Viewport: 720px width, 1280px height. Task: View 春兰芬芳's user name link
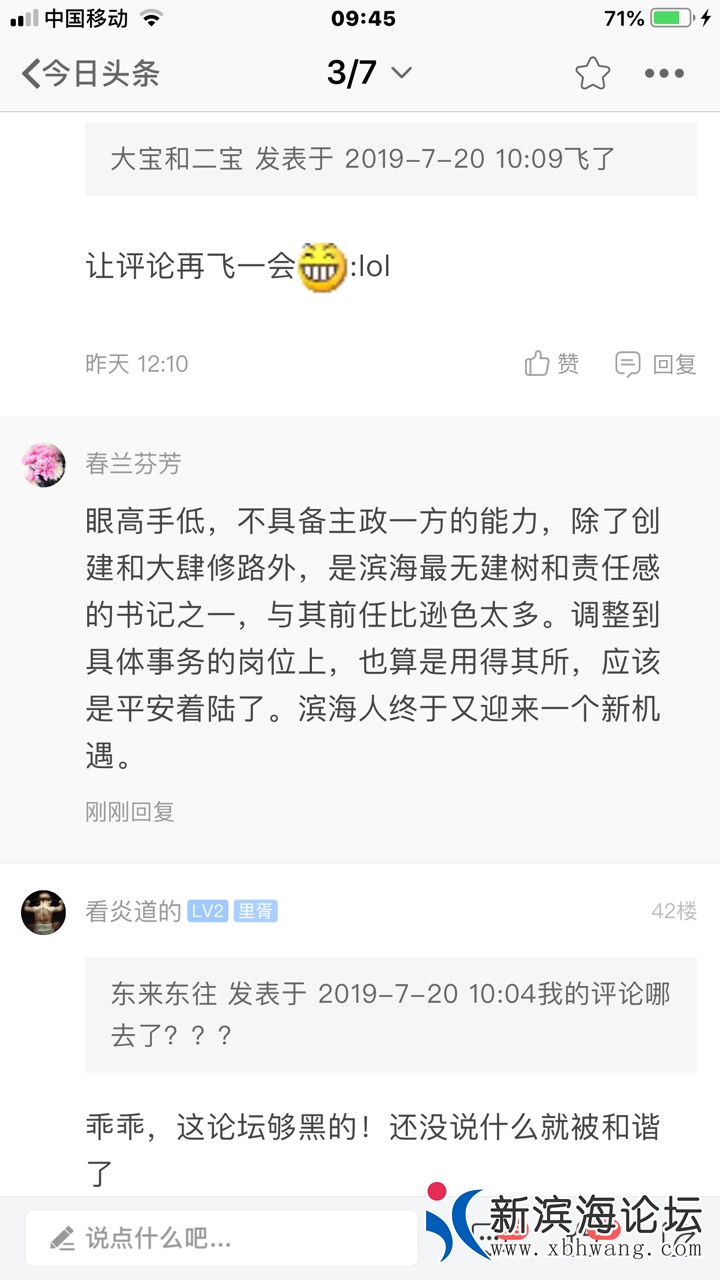click(x=133, y=464)
